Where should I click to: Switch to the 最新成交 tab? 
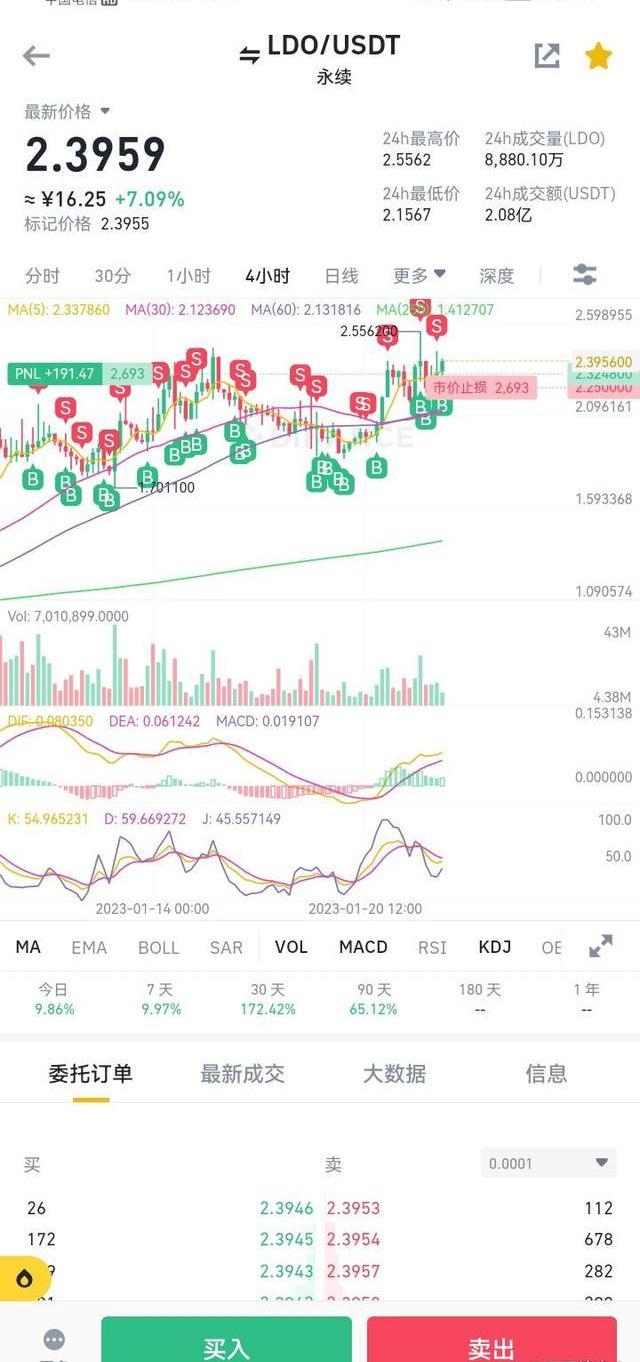point(242,1074)
